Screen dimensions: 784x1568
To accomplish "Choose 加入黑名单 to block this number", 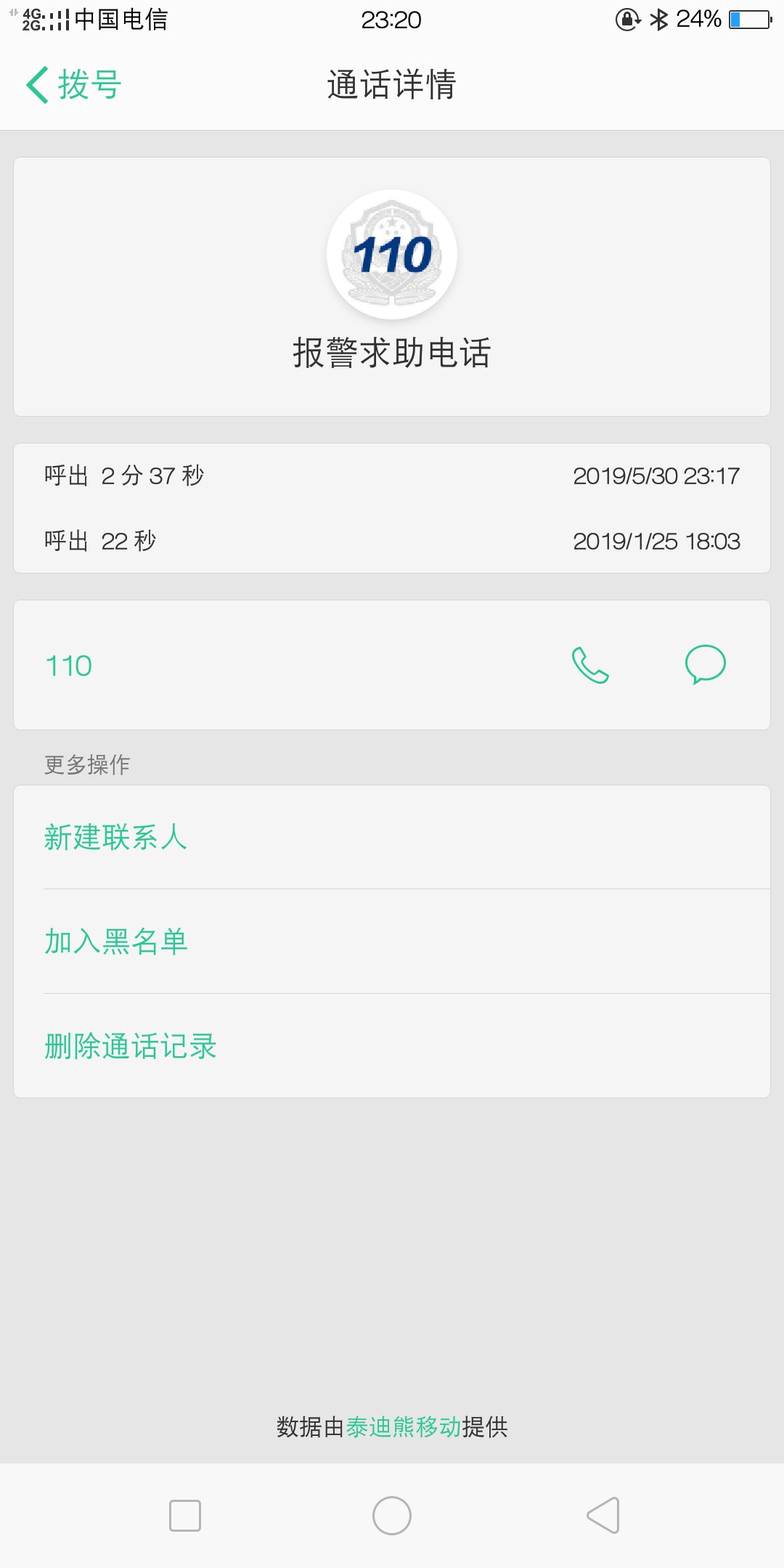I will pos(392,942).
